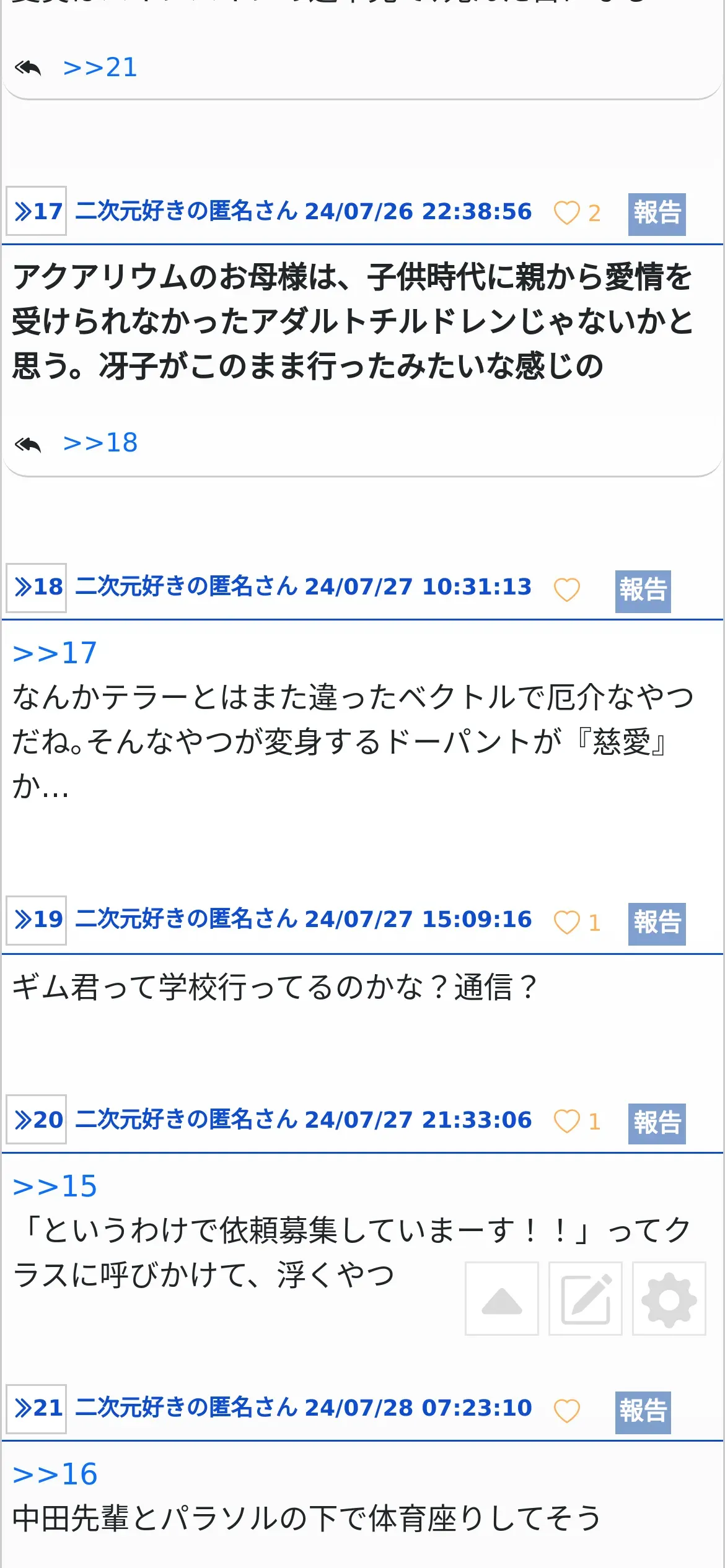Like post 21
This screenshot has width=725, height=1568.
(566, 1411)
